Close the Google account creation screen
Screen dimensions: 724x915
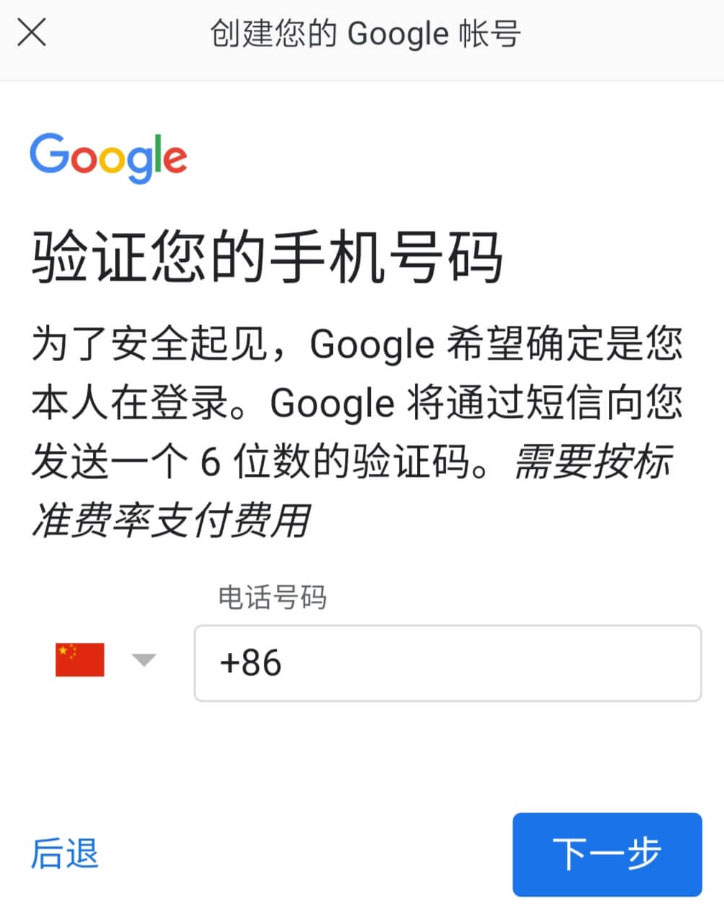pyautogui.click(x=32, y=33)
